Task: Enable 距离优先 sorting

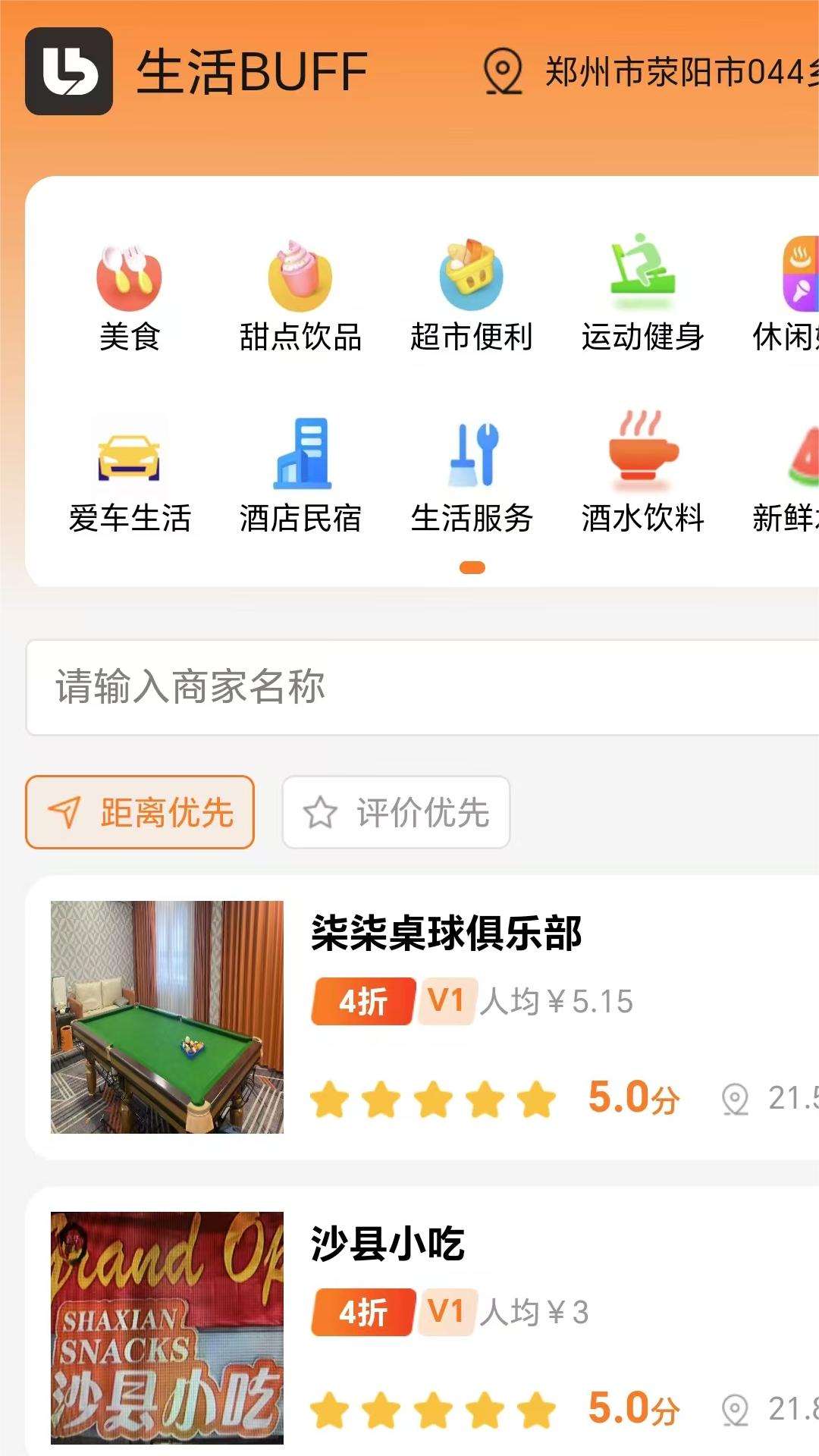Action: (x=140, y=813)
